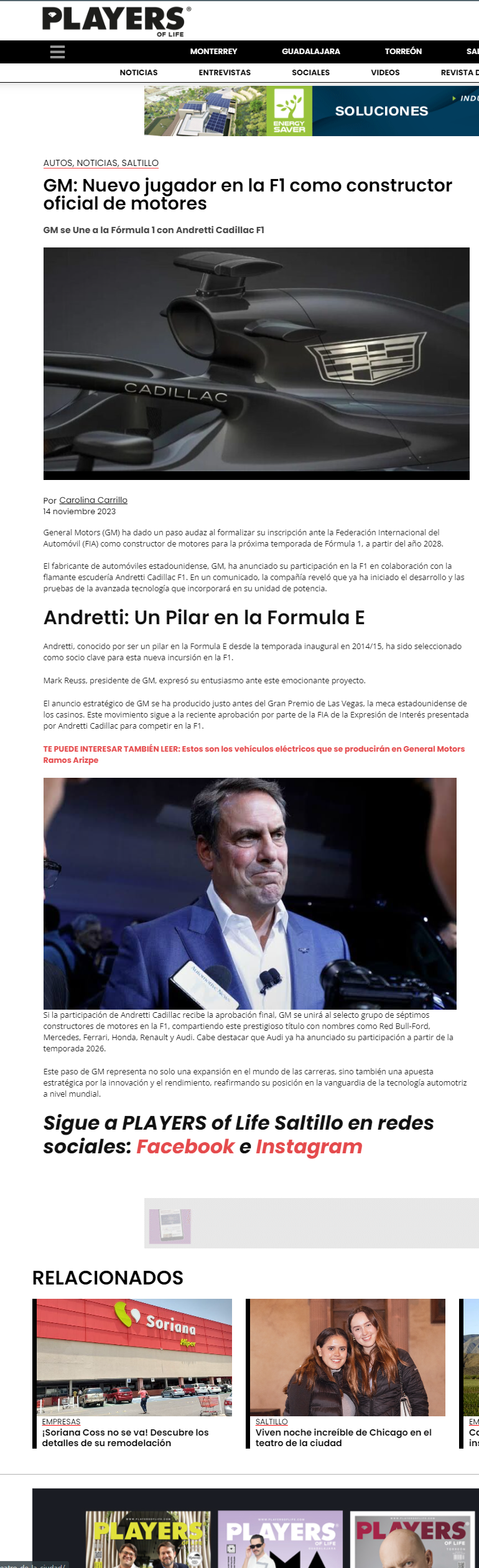The height and width of the screenshot is (1568, 479).
Task: Open the Entrevistas section
Action: (225, 73)
